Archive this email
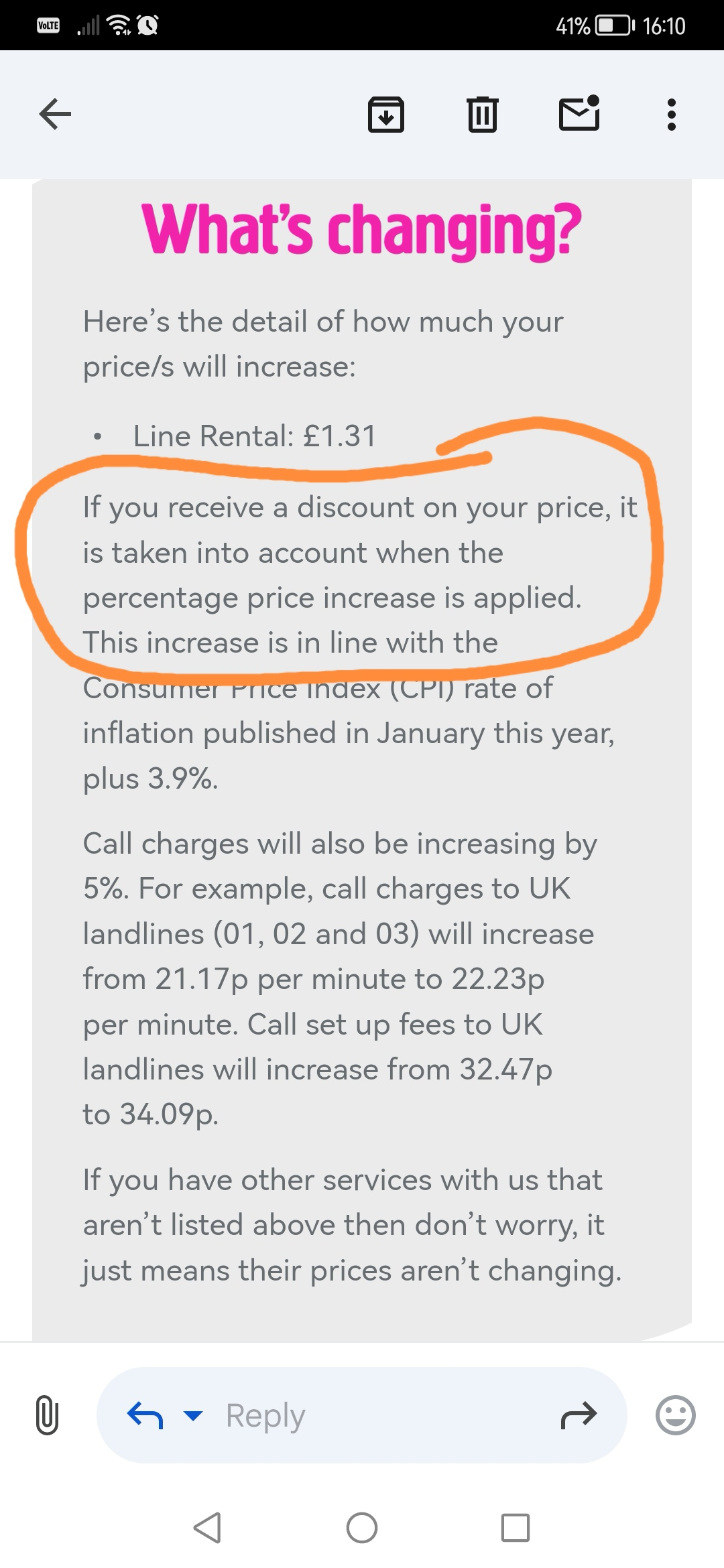724x1568 pixels. [x=386, y=114]
